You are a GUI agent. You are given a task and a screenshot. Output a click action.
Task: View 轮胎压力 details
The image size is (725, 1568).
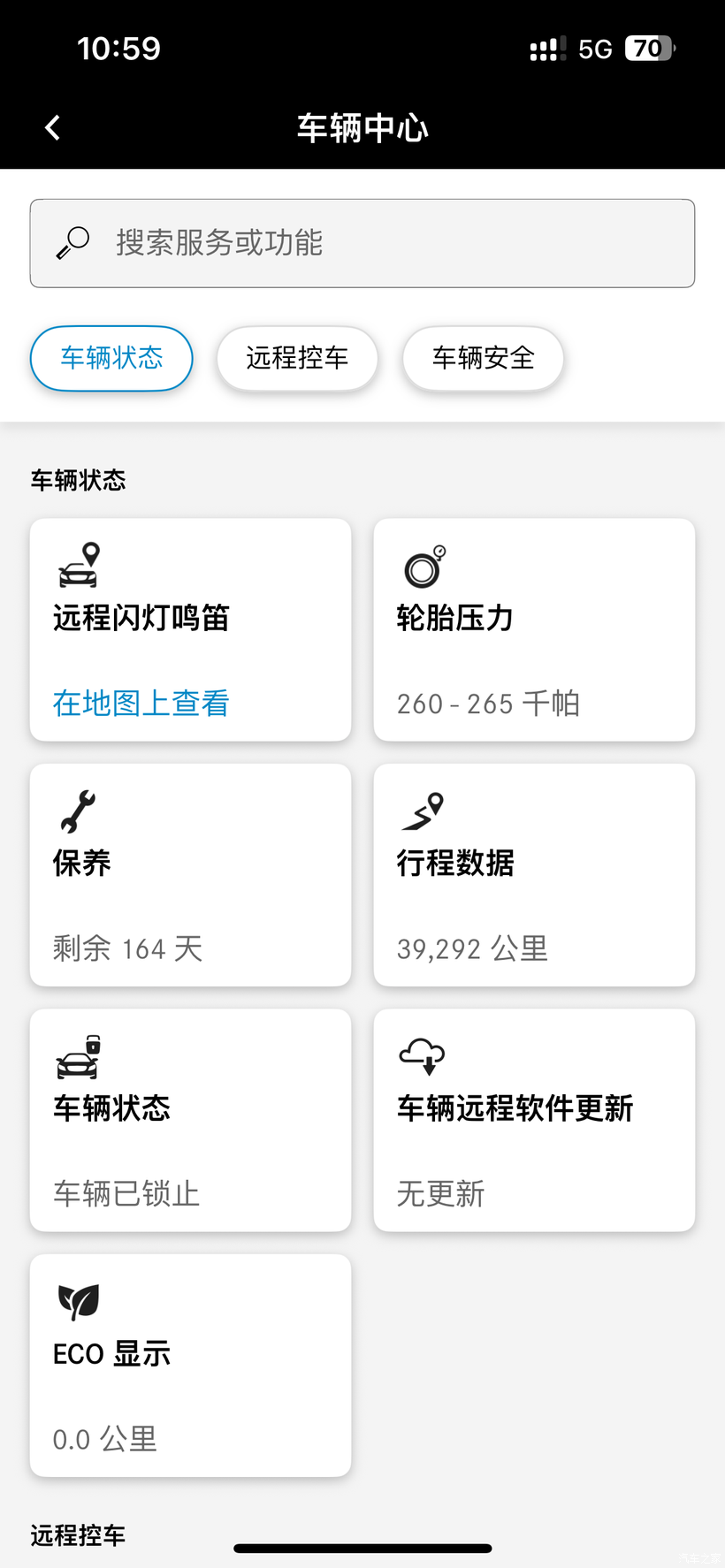click(x=534, y=629)
